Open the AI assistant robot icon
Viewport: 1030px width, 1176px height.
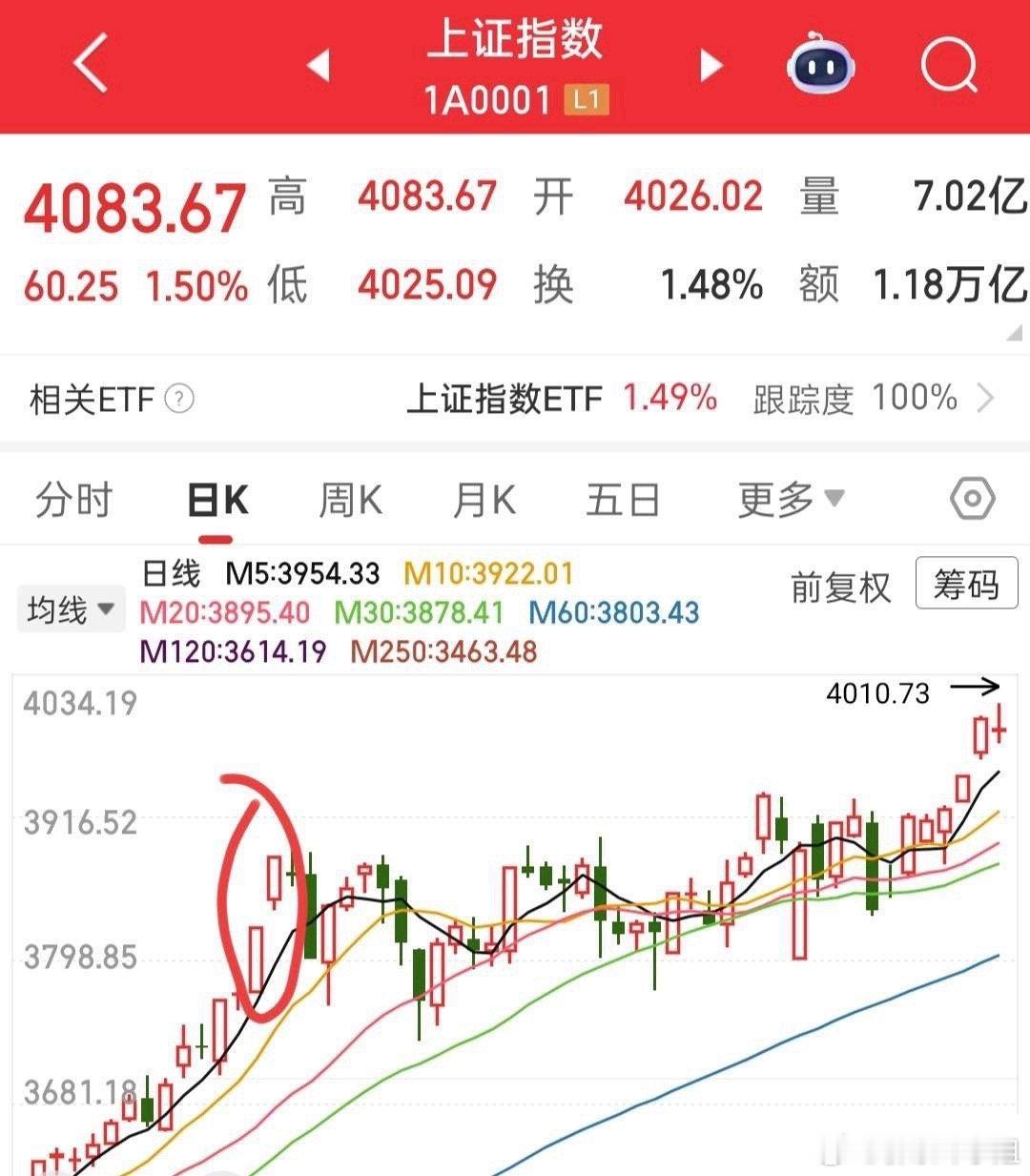(x=820, y=64)
